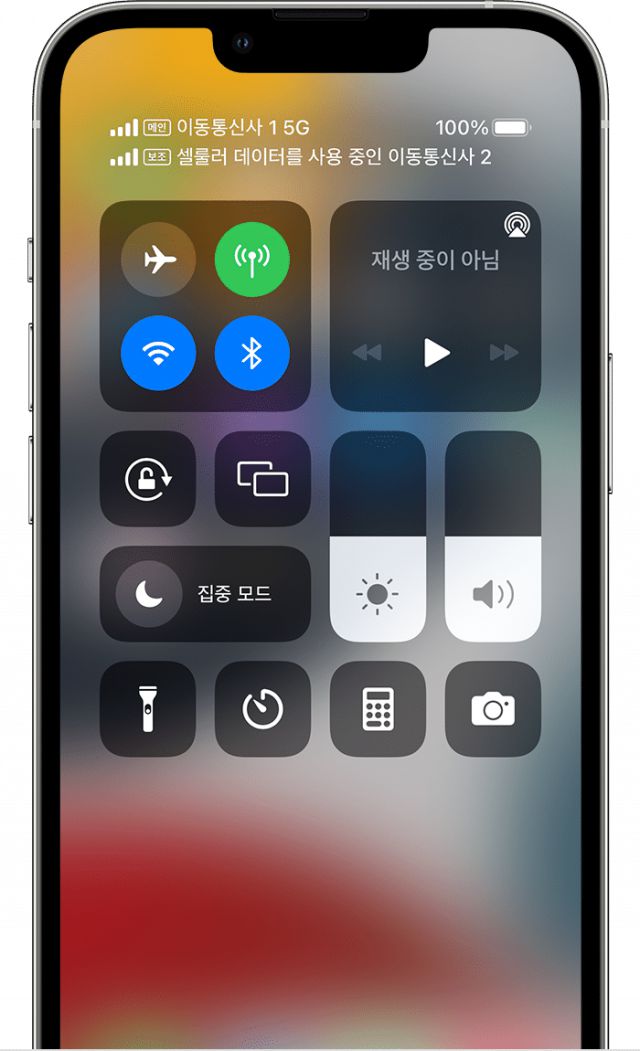Toggle Bluetooth off
This screenshot has height=1051, width=640.
click(252, 353)
